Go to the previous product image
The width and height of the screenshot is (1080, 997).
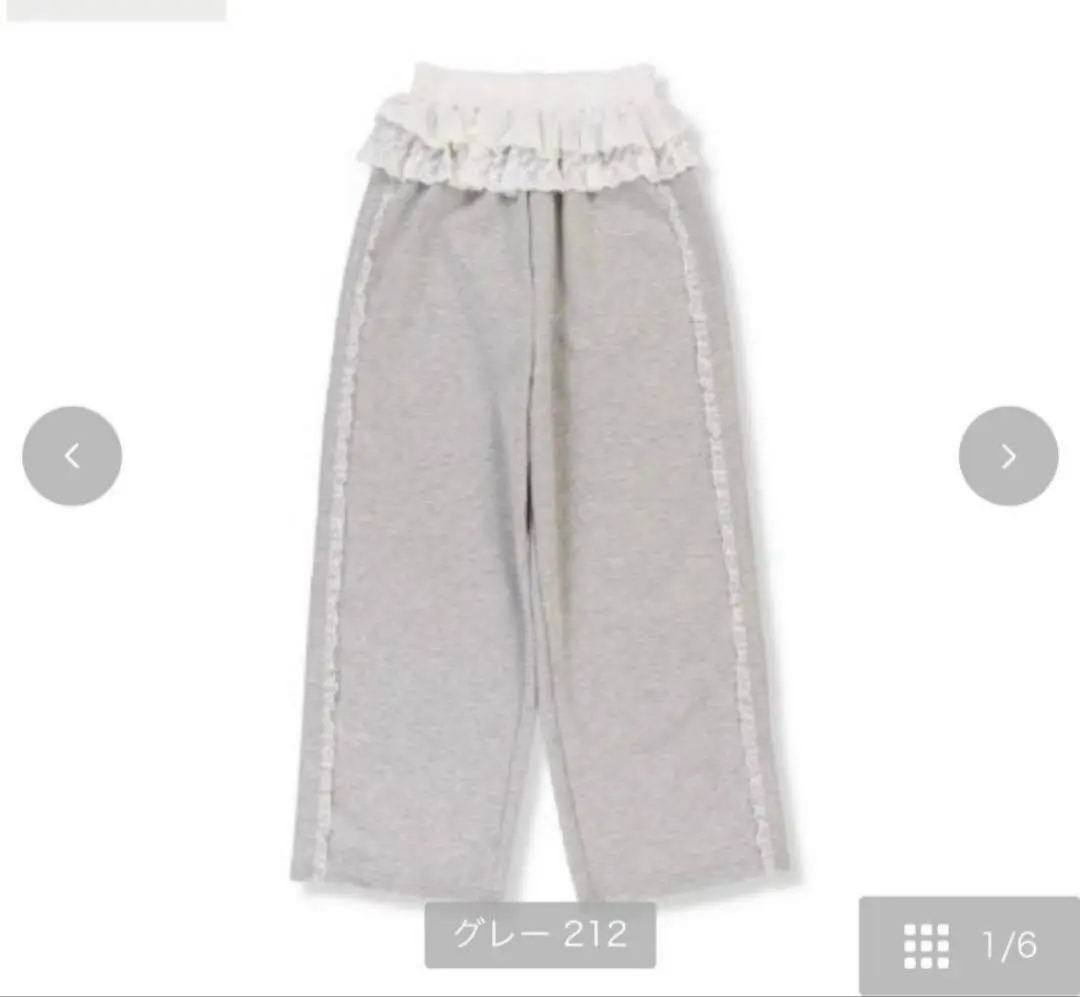coord(72,456)
